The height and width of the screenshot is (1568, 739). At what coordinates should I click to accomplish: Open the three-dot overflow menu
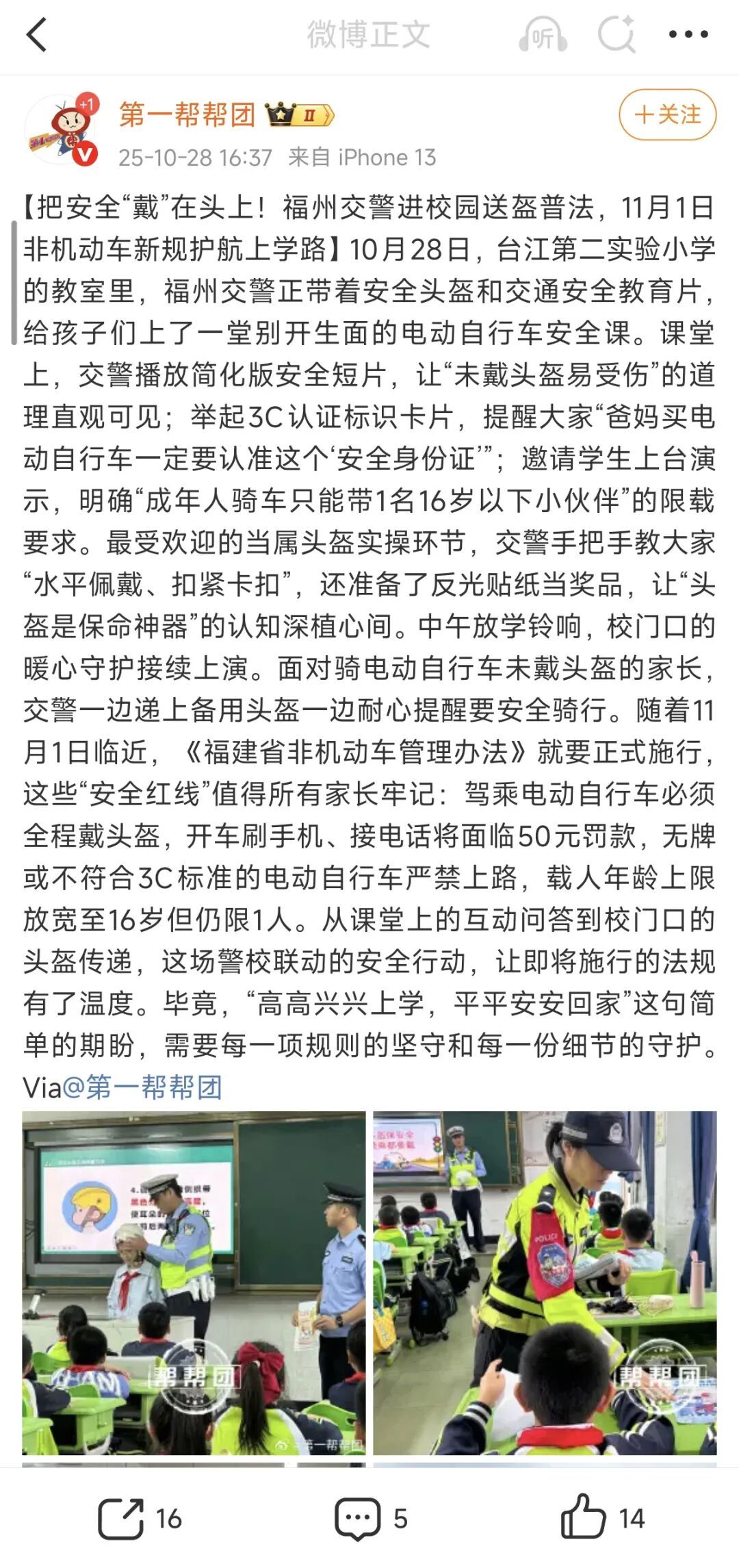coord(688,34)
